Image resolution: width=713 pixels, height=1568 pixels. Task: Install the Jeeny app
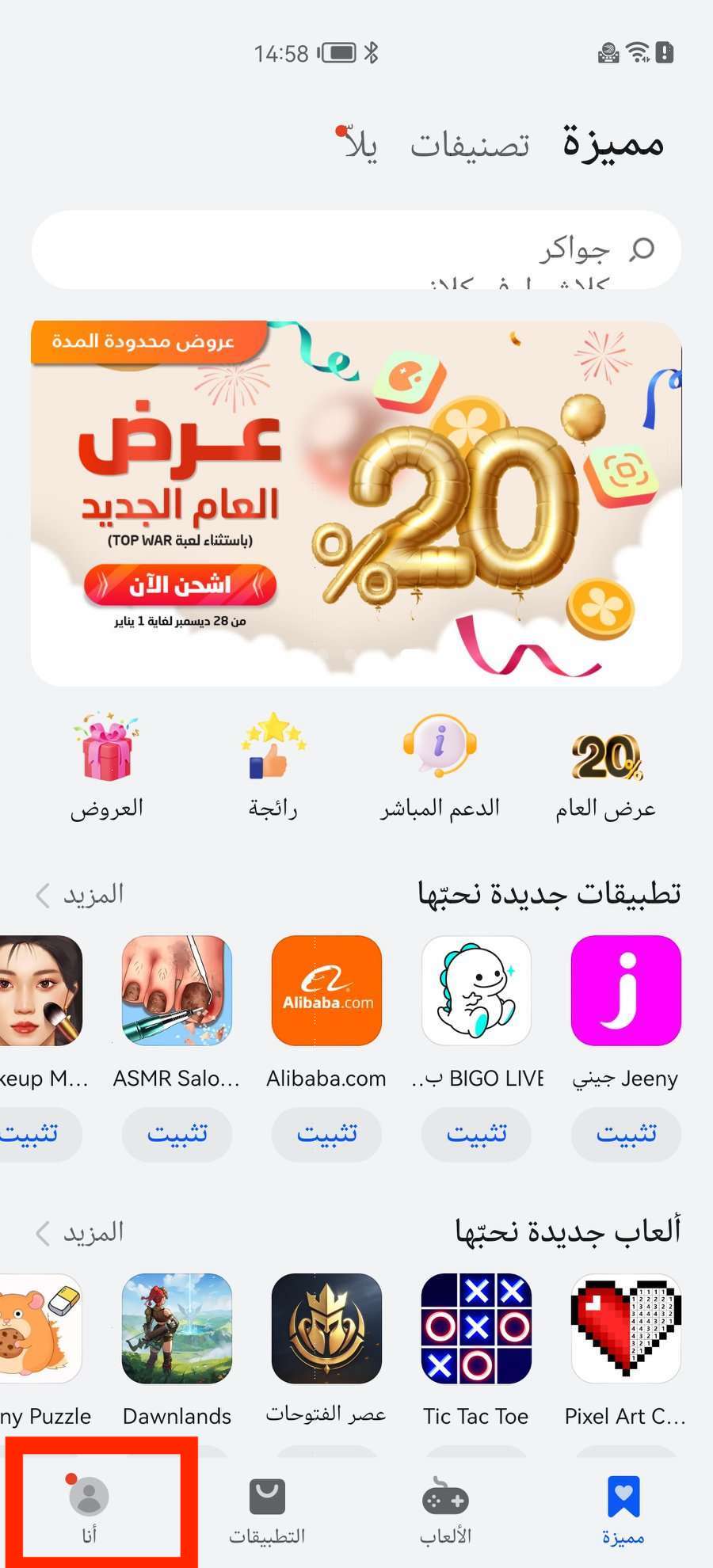(x=626, y=1134)
